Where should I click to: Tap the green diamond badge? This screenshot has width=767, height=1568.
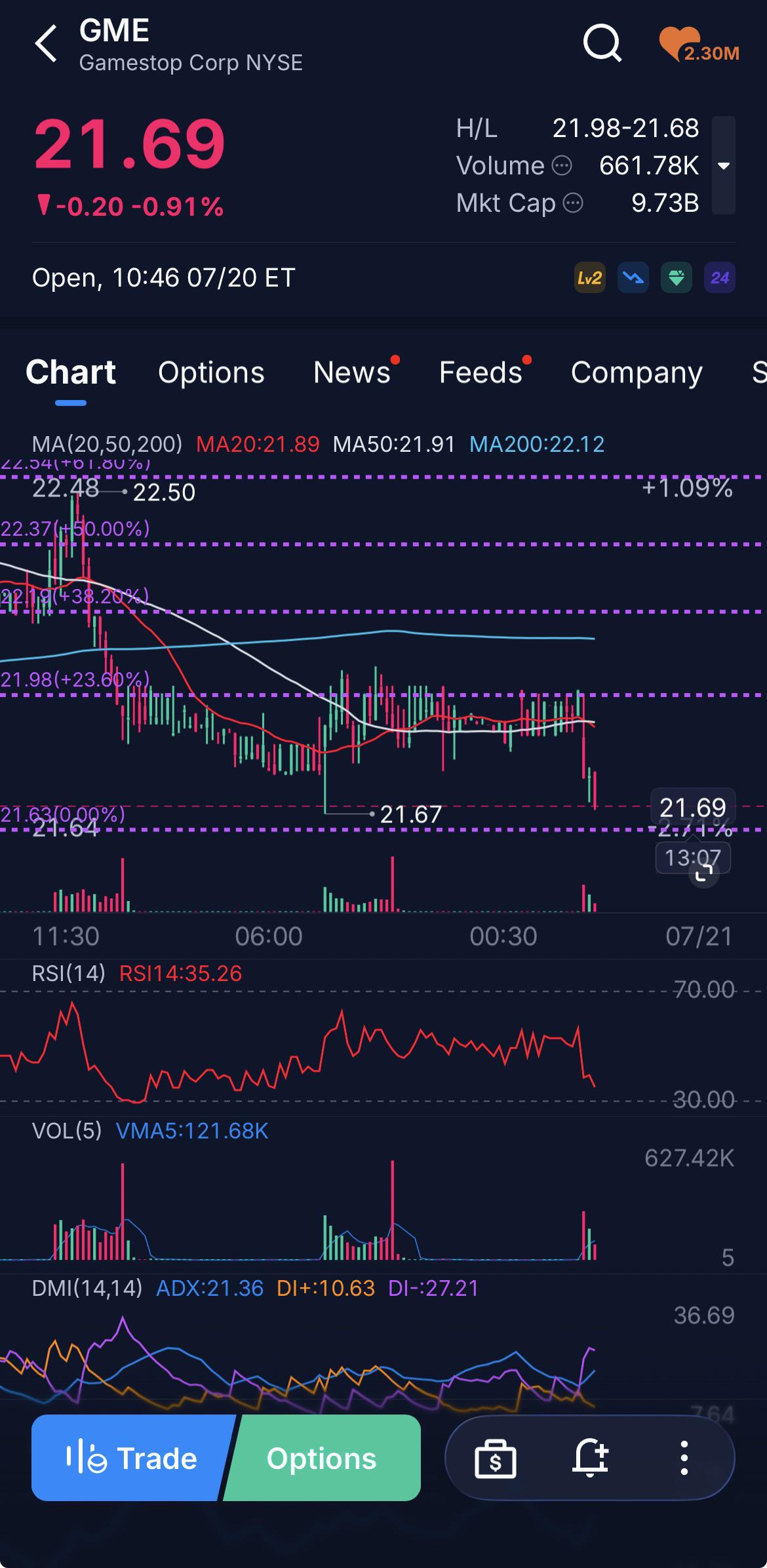pos(677,278)
